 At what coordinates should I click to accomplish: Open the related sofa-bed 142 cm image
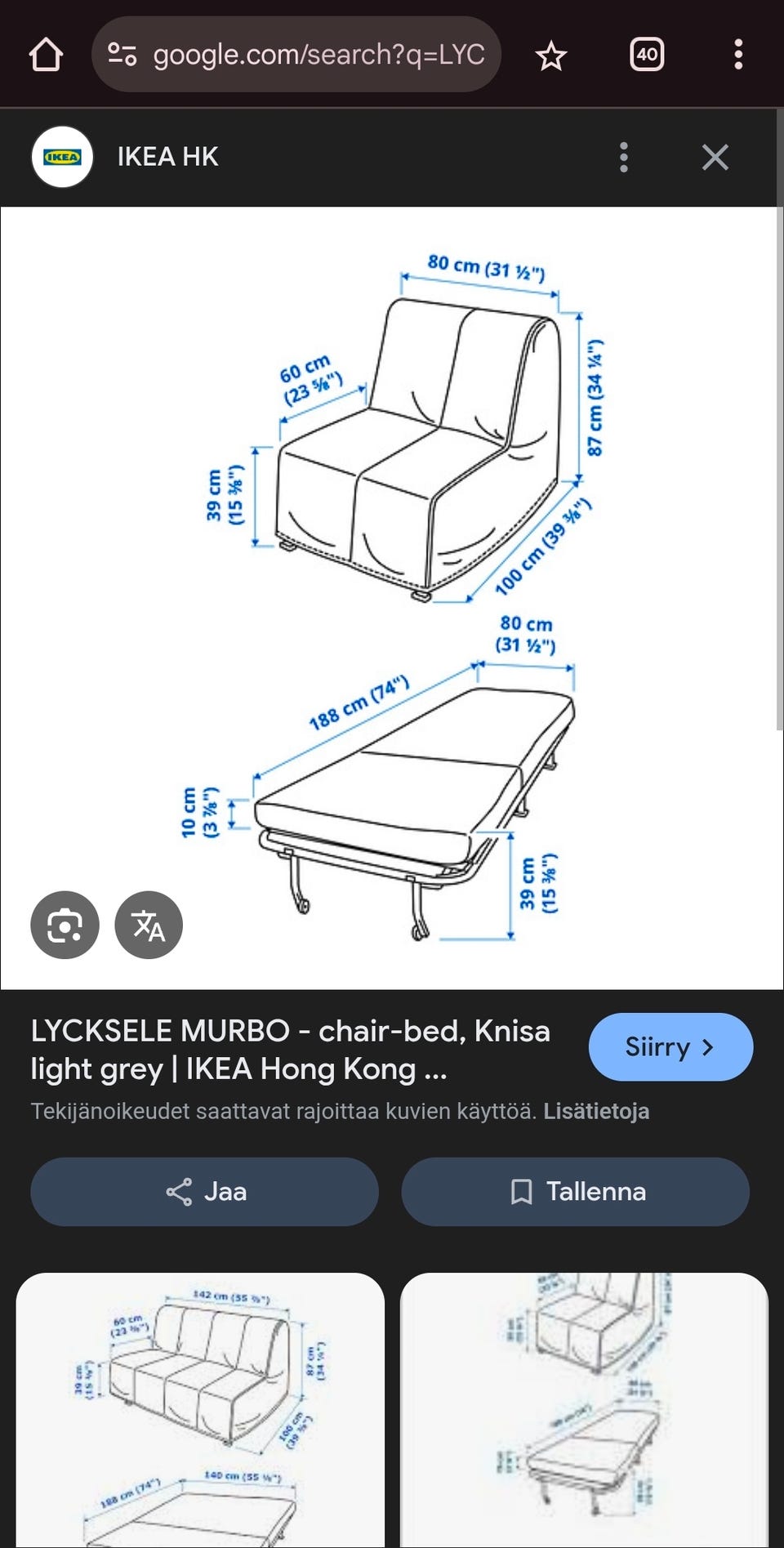click(x=200, y=1409)
